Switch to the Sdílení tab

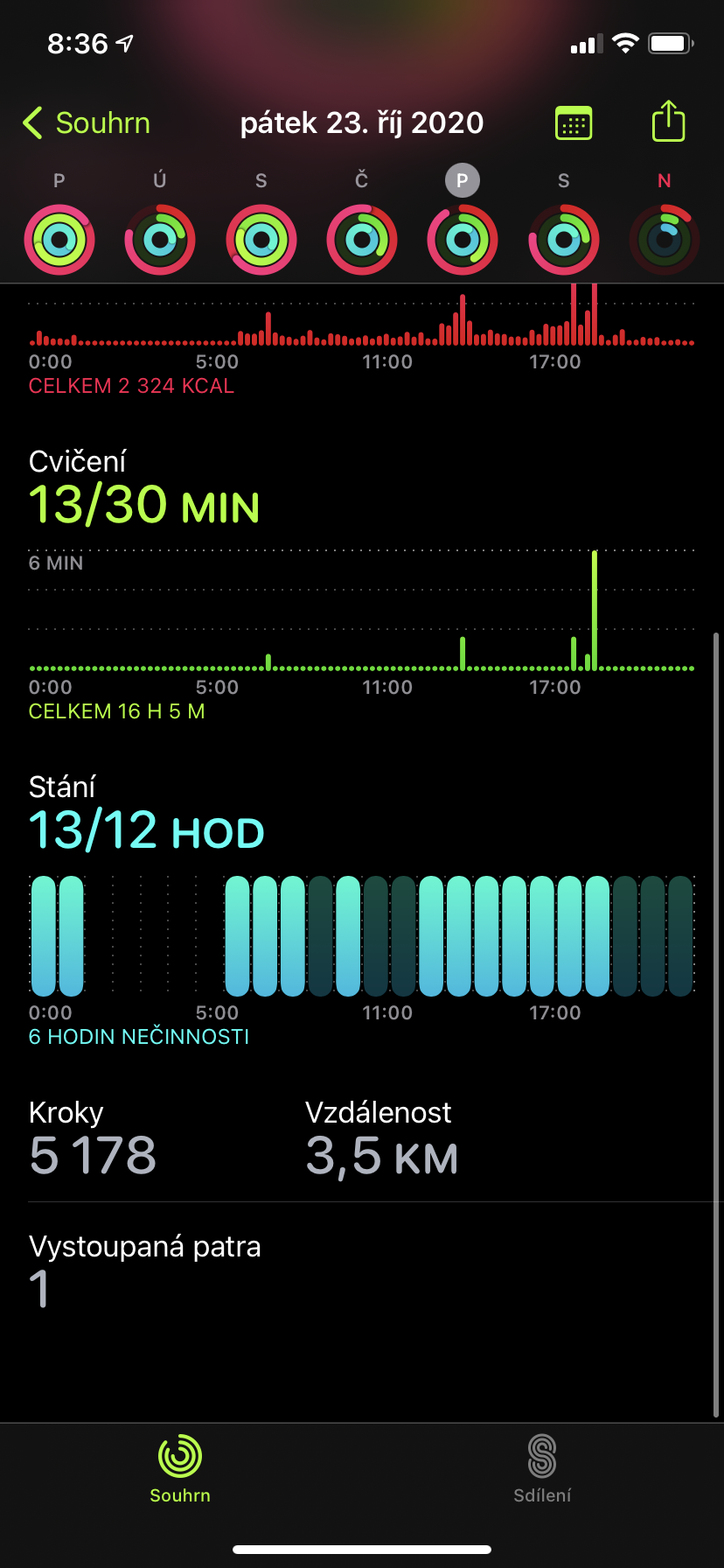pyautogui.click(x=542, y=1470)
